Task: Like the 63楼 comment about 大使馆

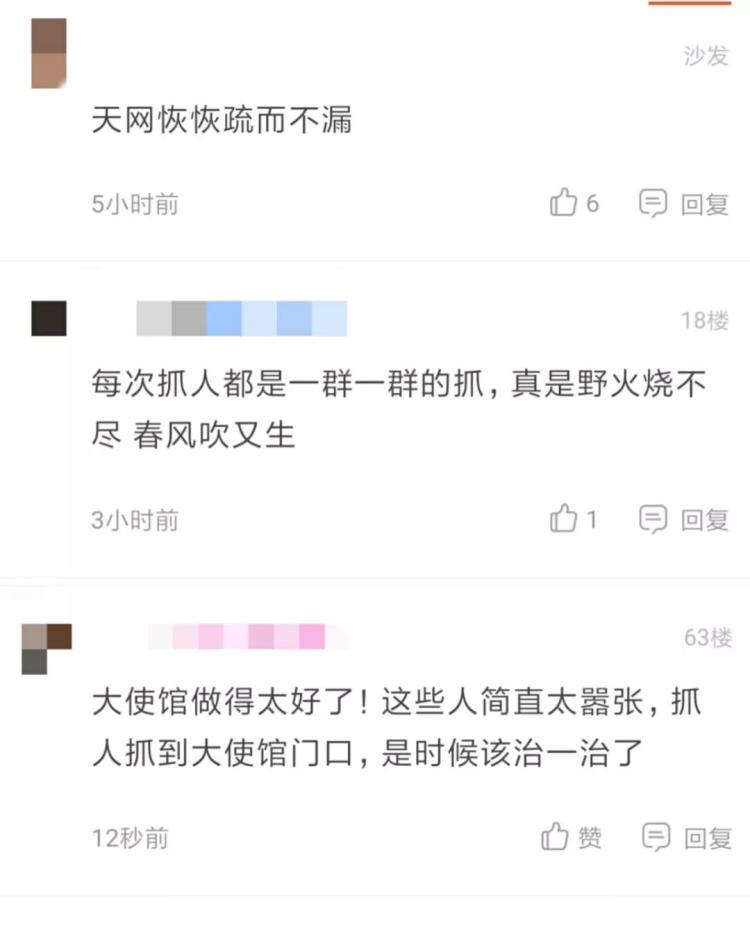Action: click(x=571, y=837)
